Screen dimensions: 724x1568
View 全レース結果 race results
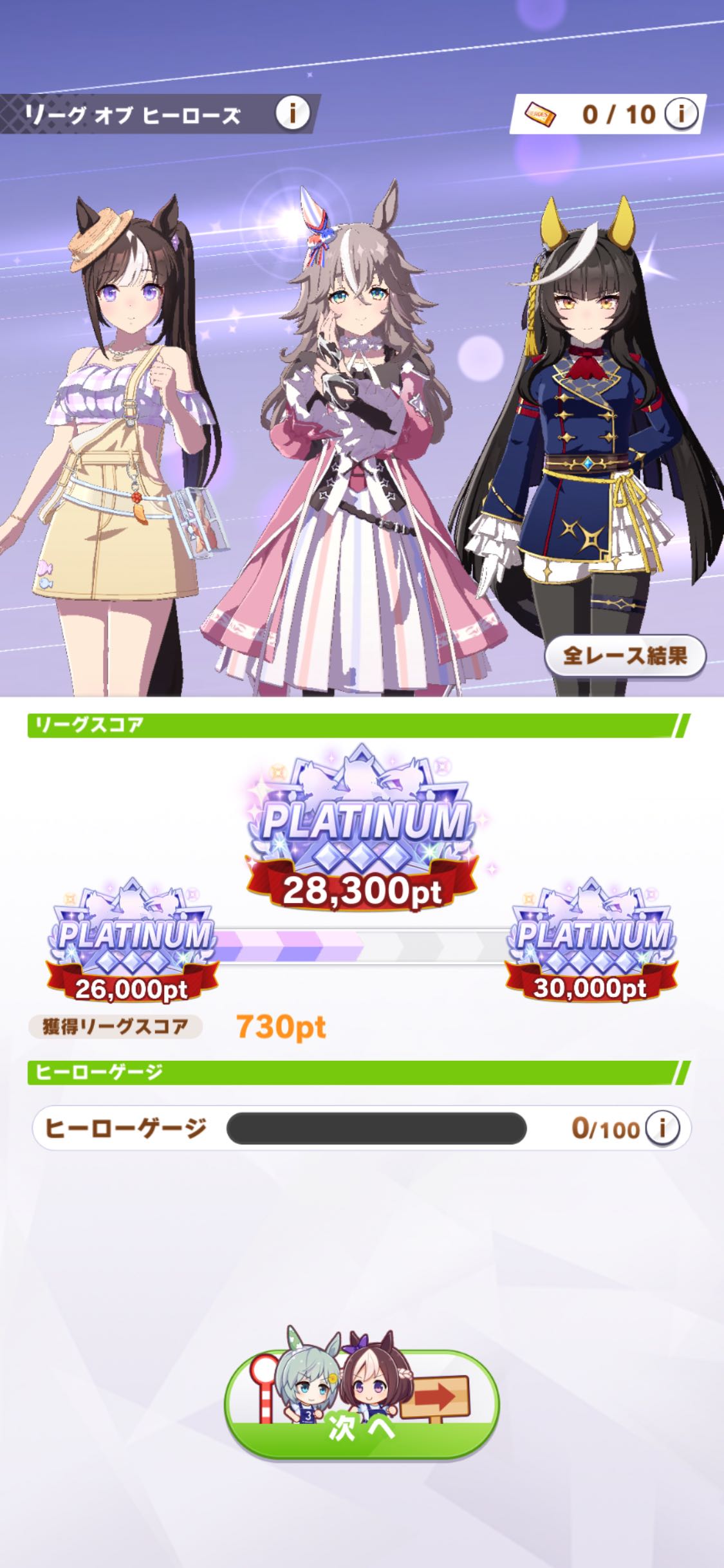[624, 655]
